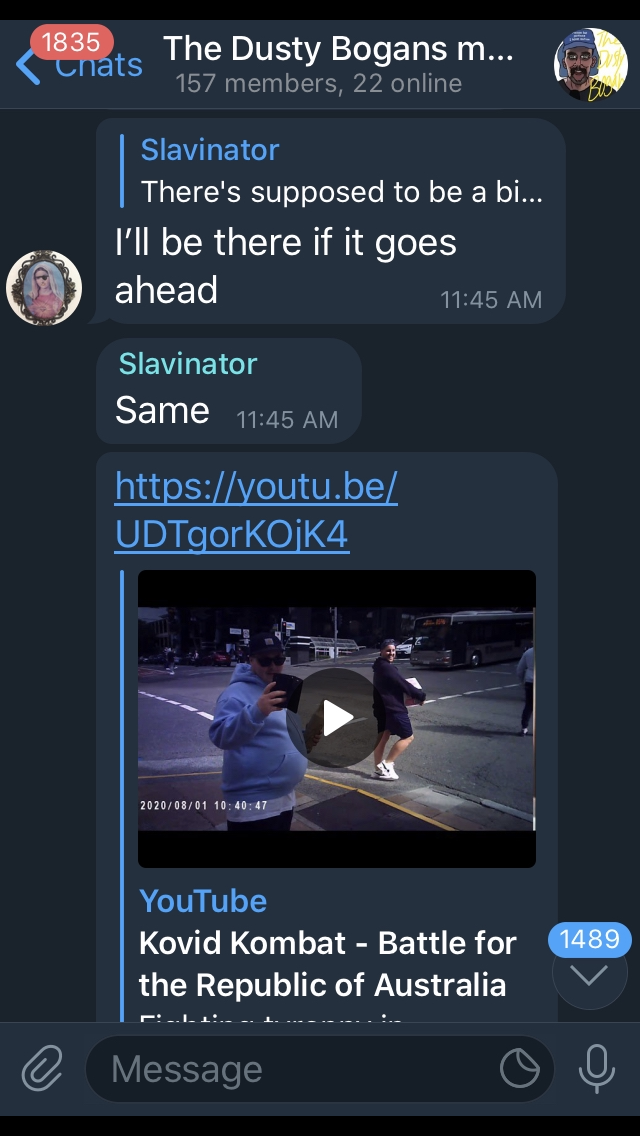Screen dimensions: 640x1136
Task: Open the group profile picture
Action: coord(590,65)
